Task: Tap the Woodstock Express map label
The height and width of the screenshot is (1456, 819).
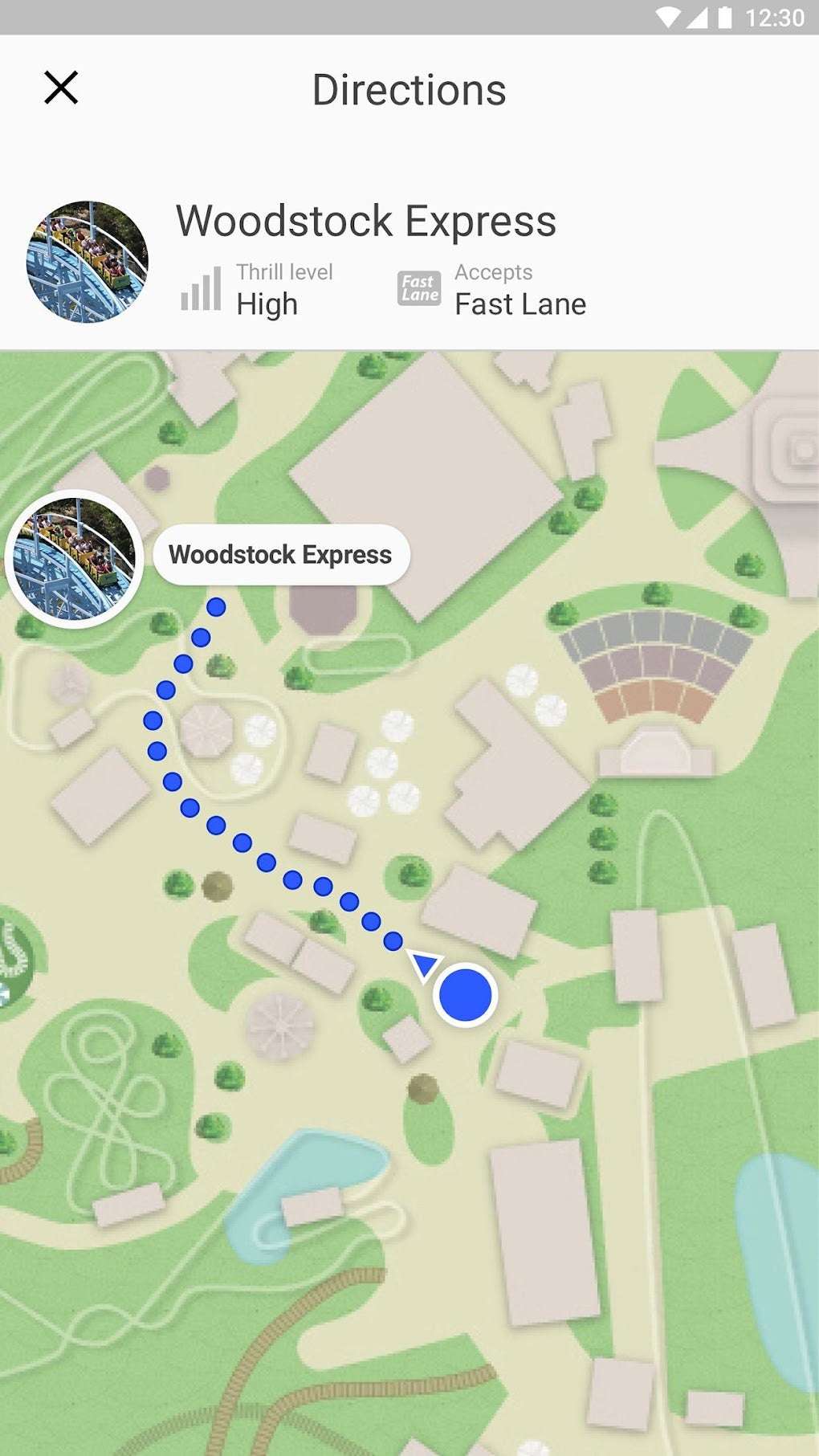Action: [281, 555]
